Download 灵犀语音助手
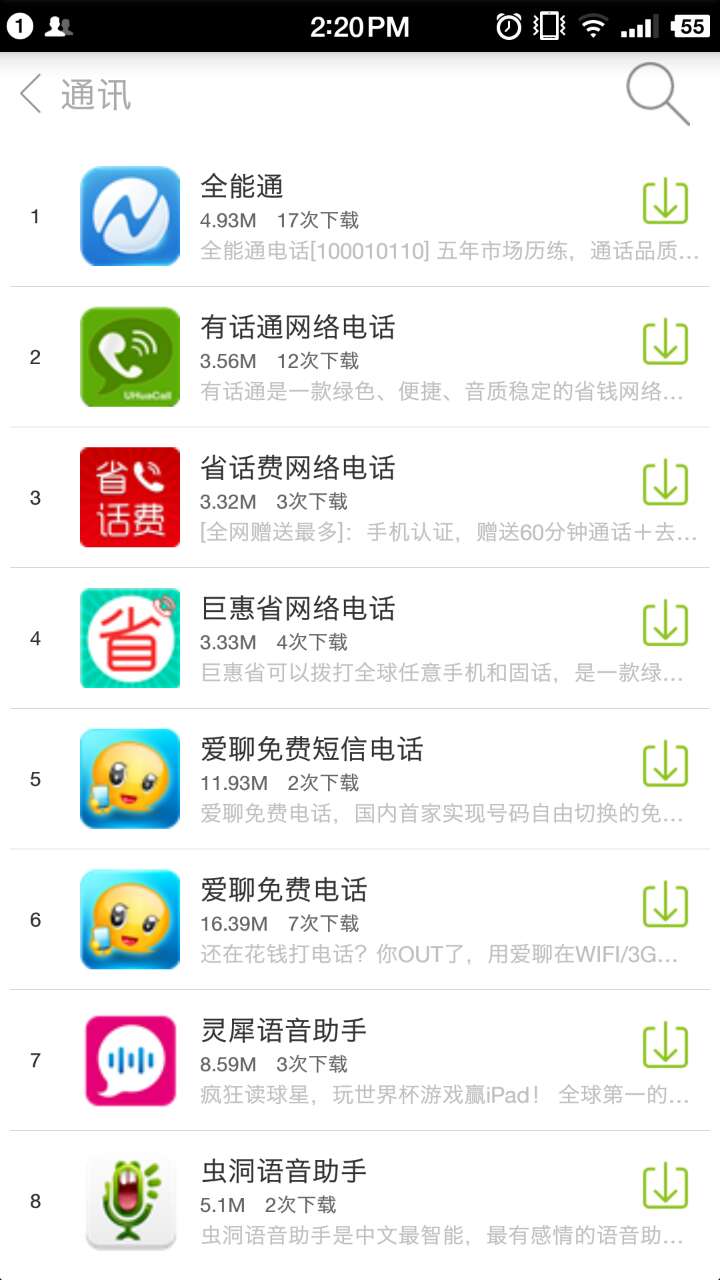Image resolution: width=720 pixels, height=1280 pixels. tap(665, 1047)
